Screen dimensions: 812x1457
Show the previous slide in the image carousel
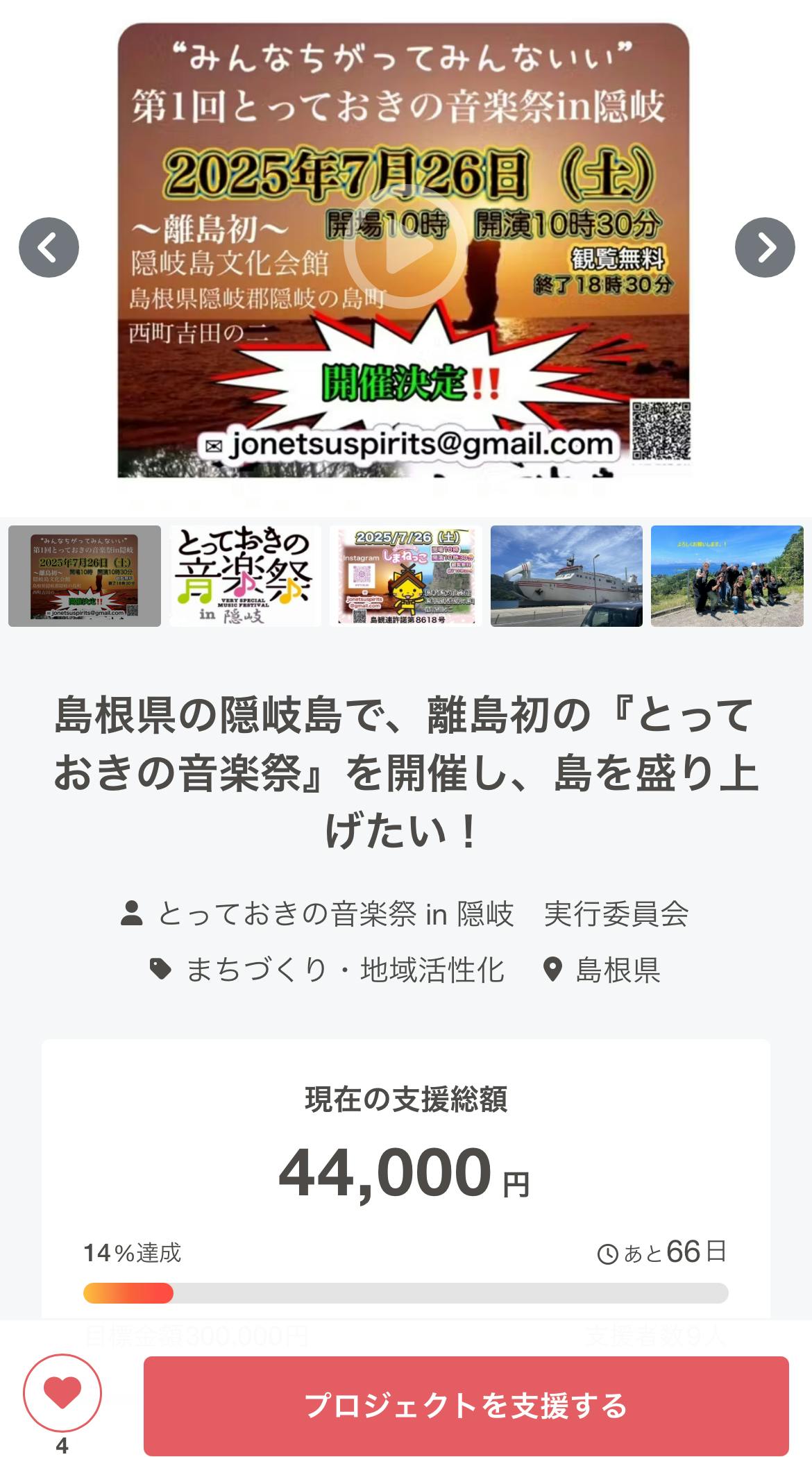click(x=49, y=248)
